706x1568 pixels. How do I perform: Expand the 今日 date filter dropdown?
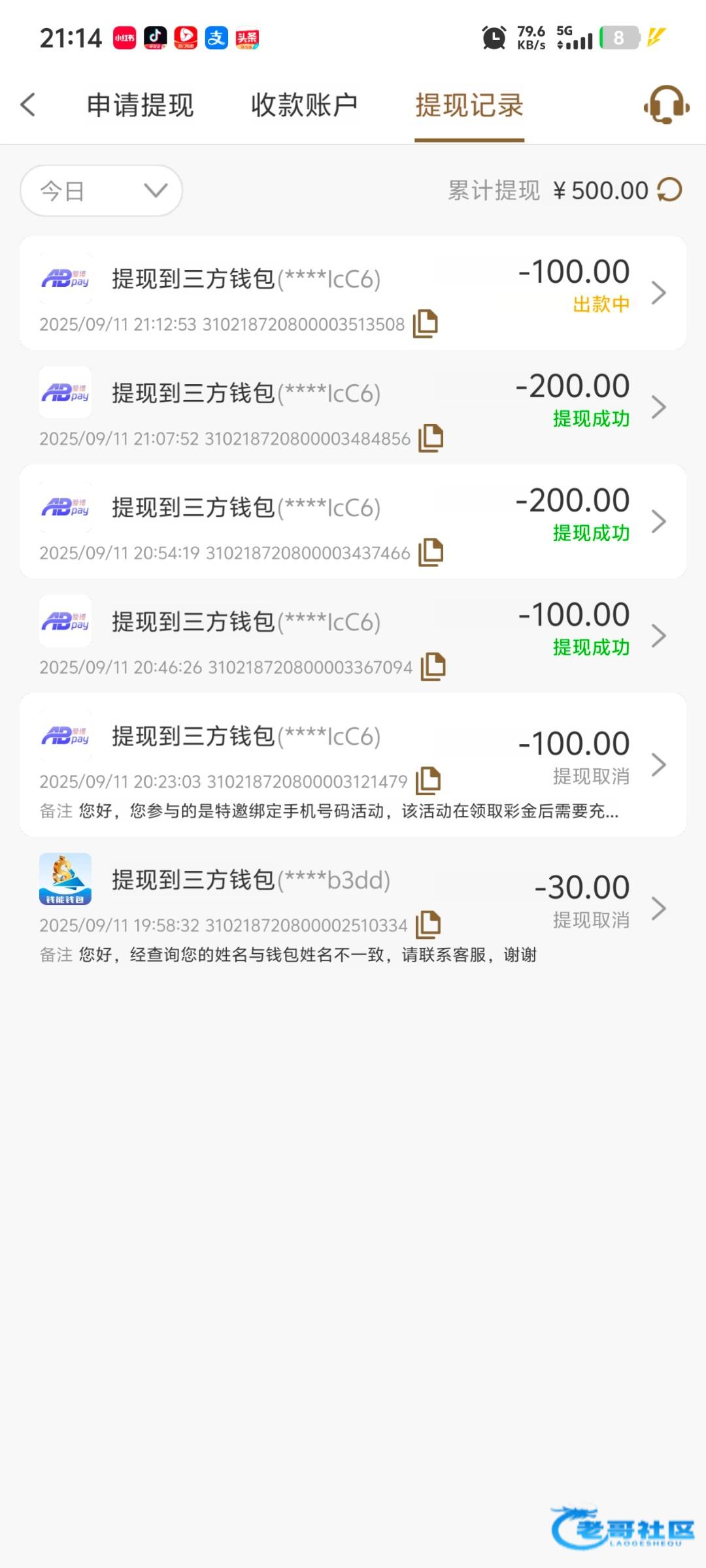pyautogui.click(x=101, y=191)
